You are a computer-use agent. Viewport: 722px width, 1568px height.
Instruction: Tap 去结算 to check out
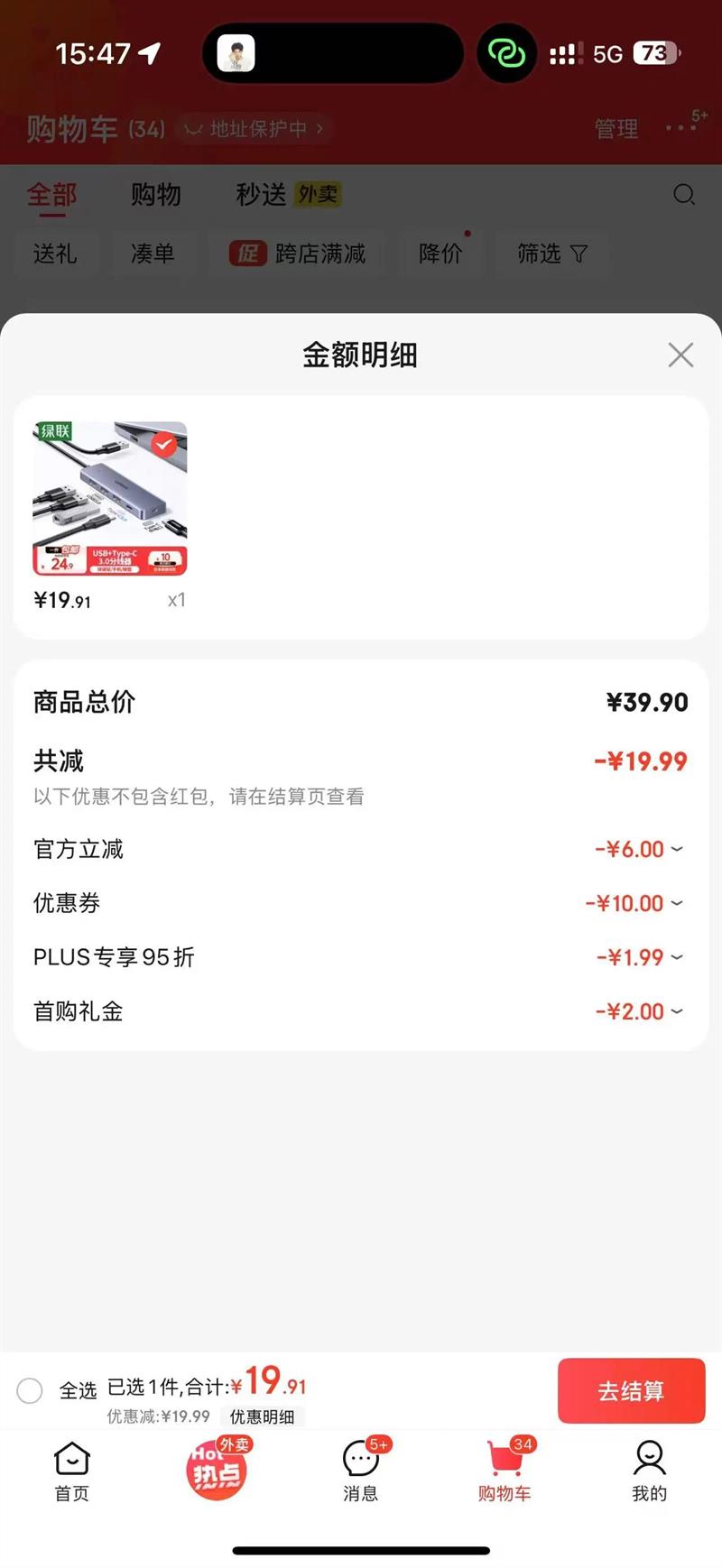tap(631, 1390)
